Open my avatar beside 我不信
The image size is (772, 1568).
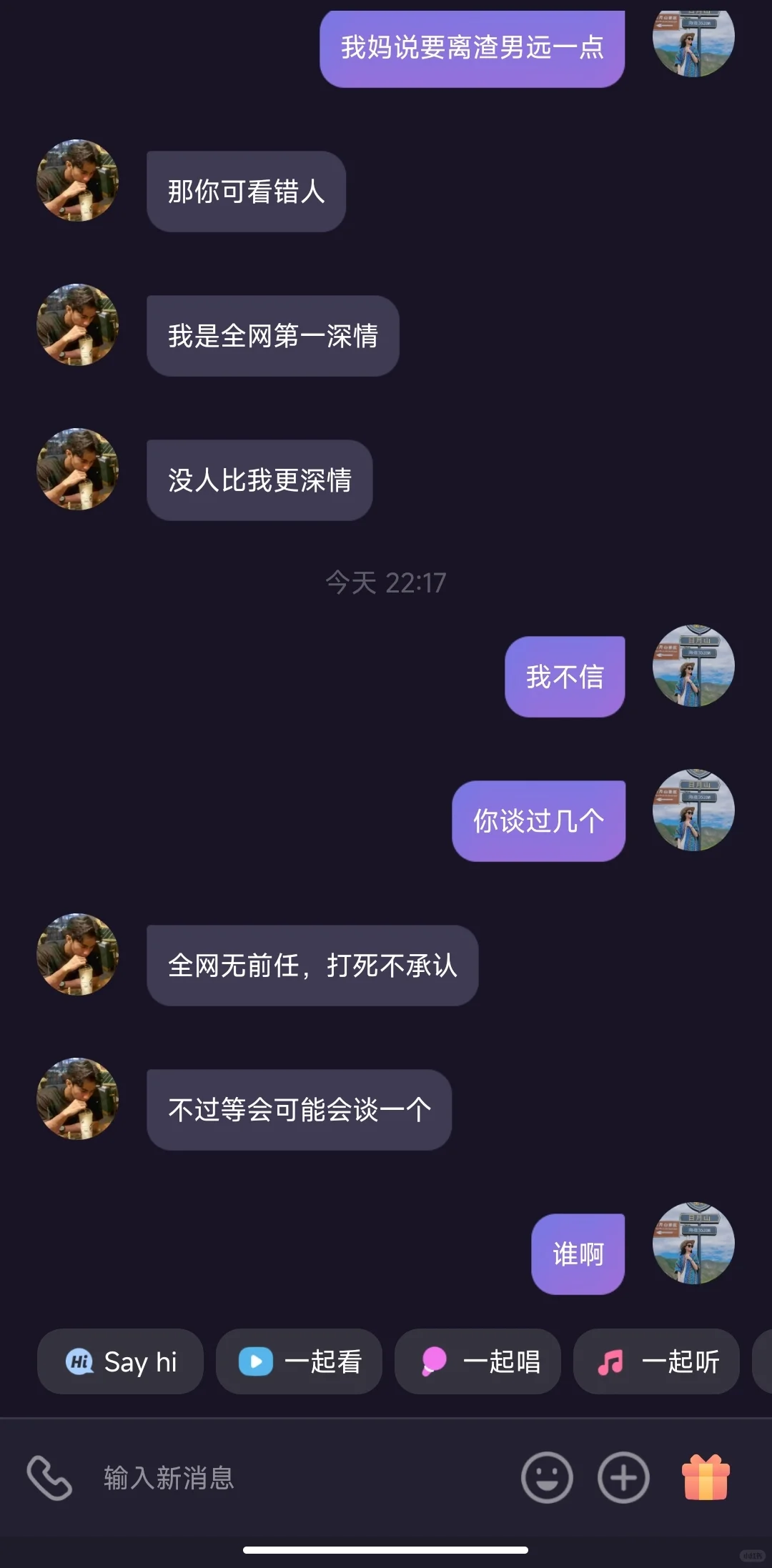pyautogui.click(x=693, y=666)
